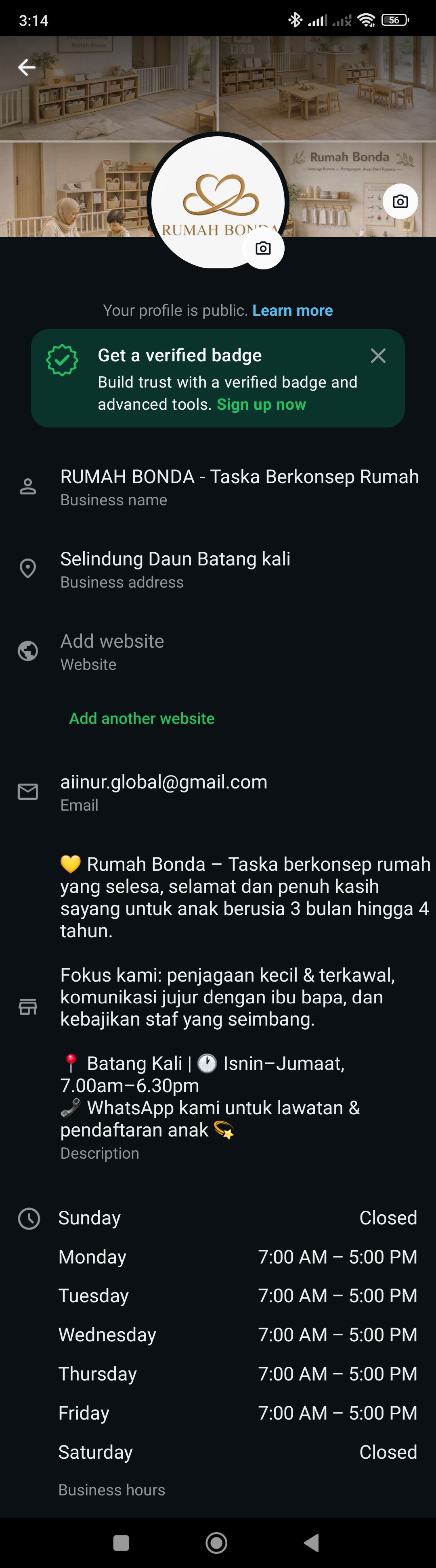The width and height of the screenshot is (436, 1568).
Task: Tap Sign up now for verified badge
Action: 261,405
